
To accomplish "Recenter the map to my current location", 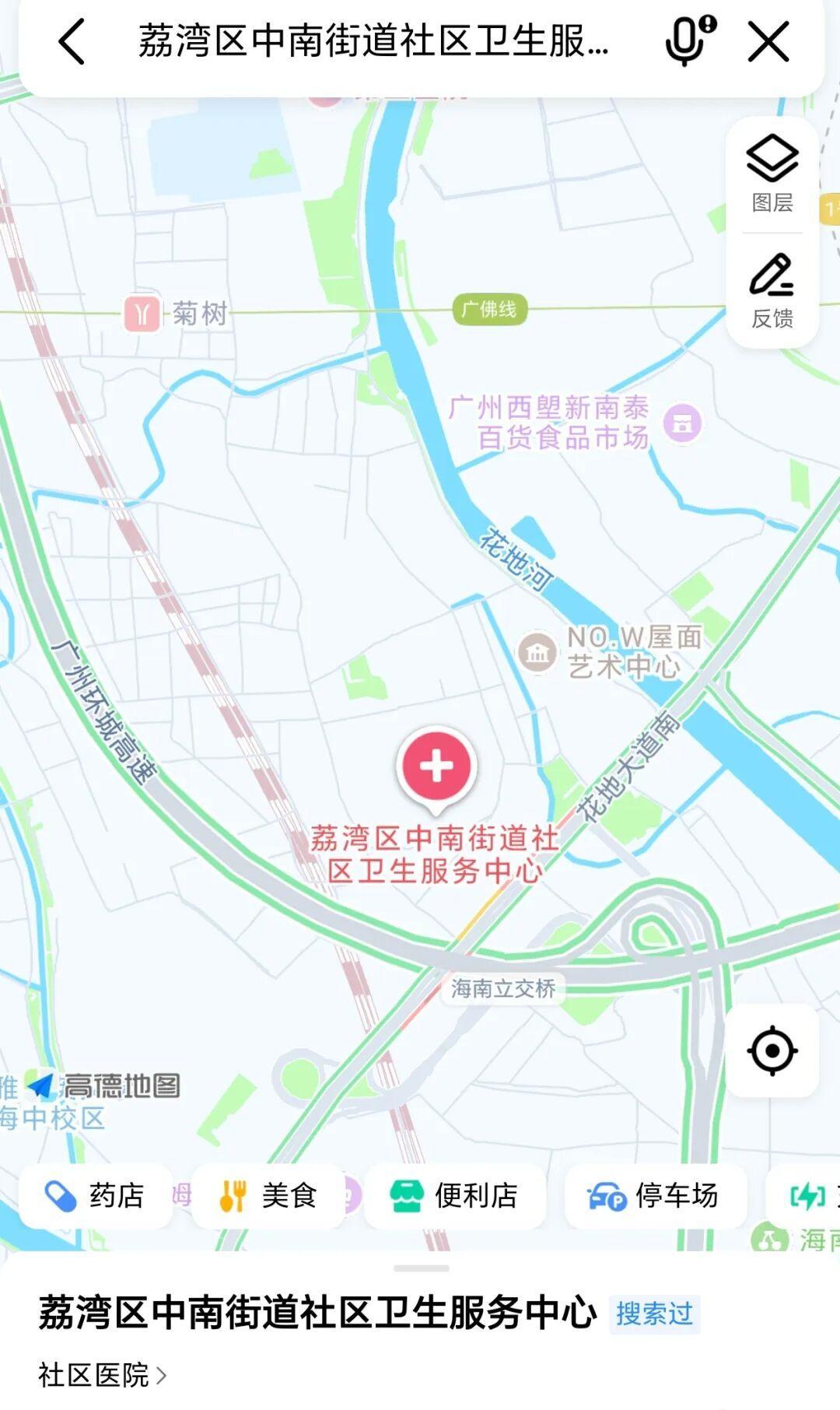I will pos(772,1050).
